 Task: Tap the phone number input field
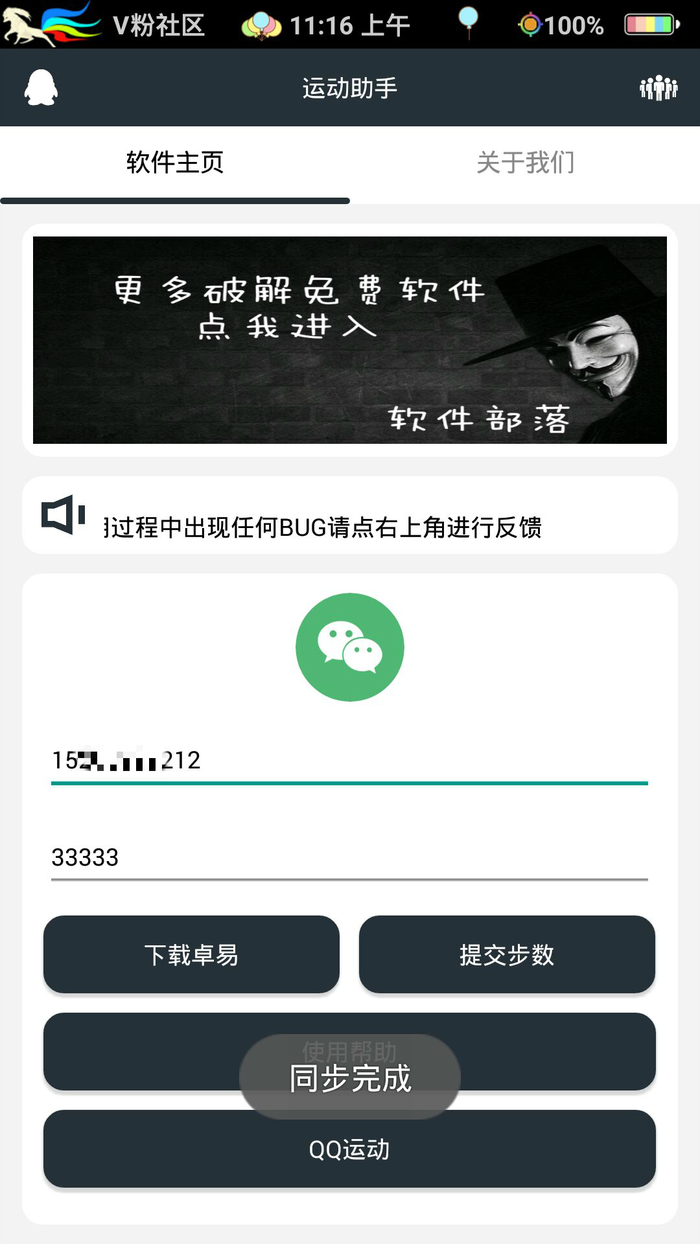(x=349, y=761)
